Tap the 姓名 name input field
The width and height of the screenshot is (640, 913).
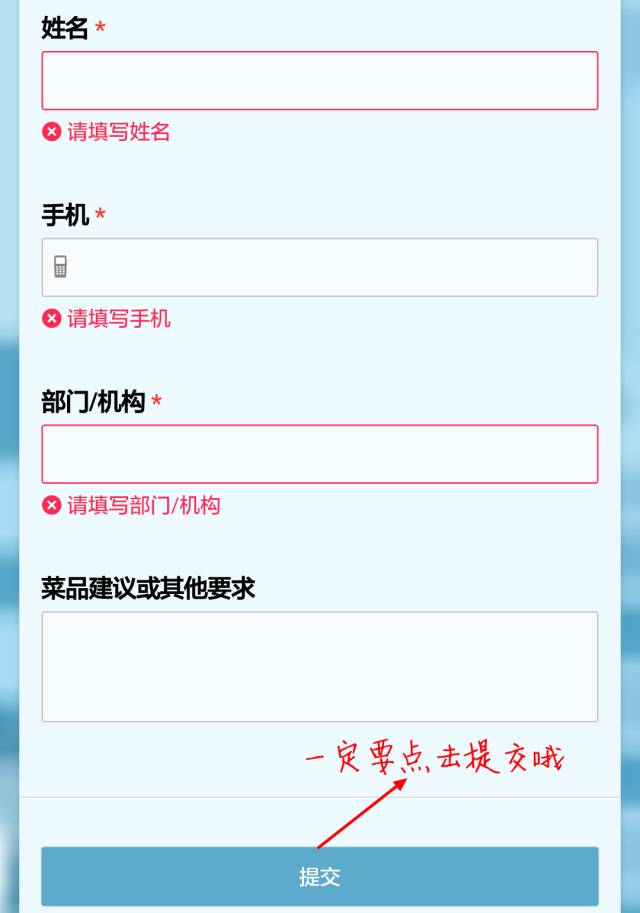click(319, 81)
